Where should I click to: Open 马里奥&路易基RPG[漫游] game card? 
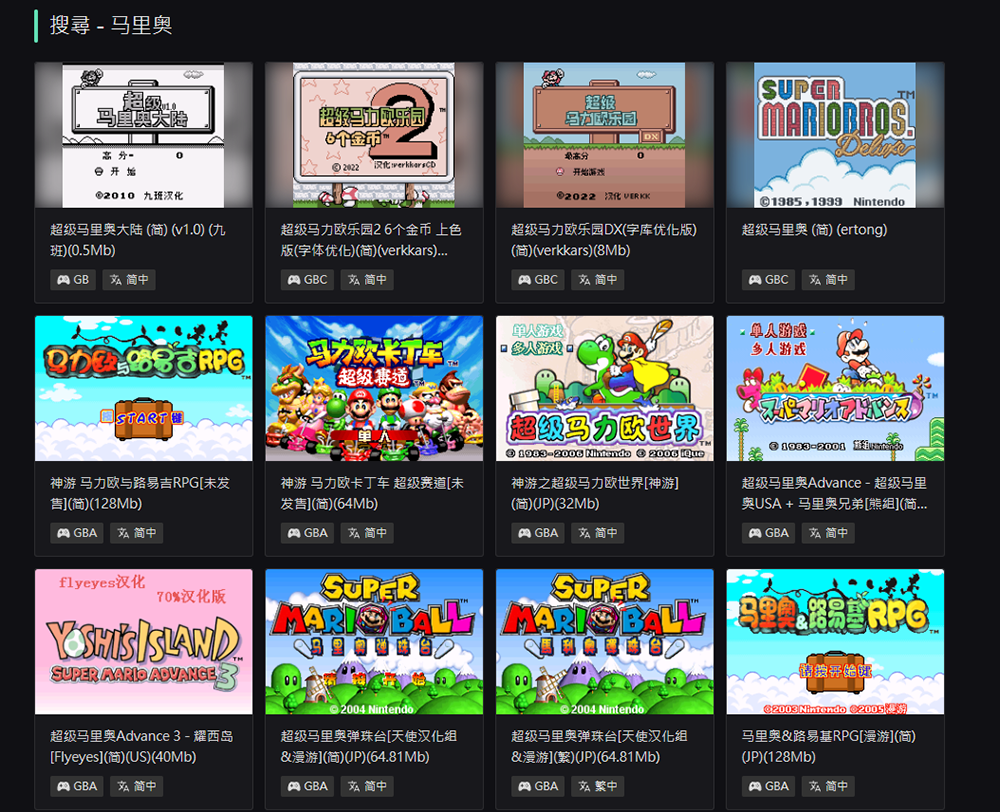(x=835, y=641)
